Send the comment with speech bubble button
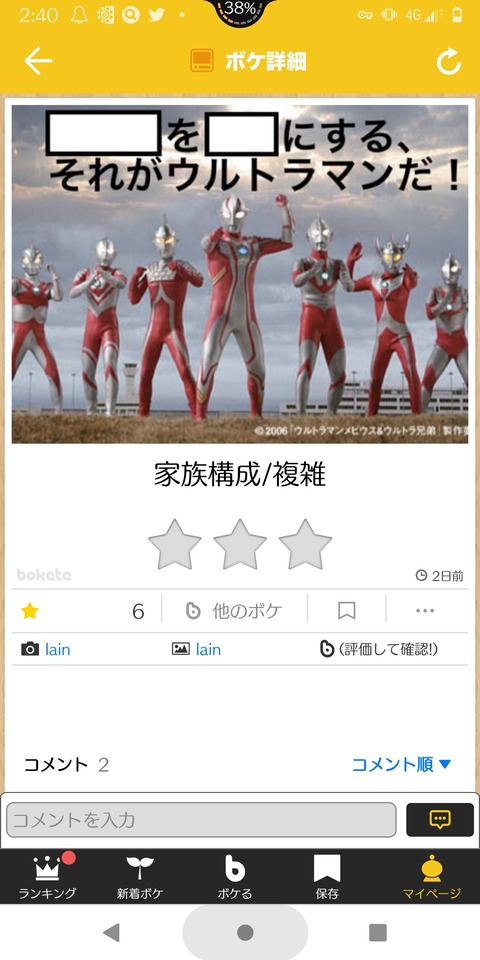Image resolution: width=480 pixels, height=960 pixels. click(440, 820)
